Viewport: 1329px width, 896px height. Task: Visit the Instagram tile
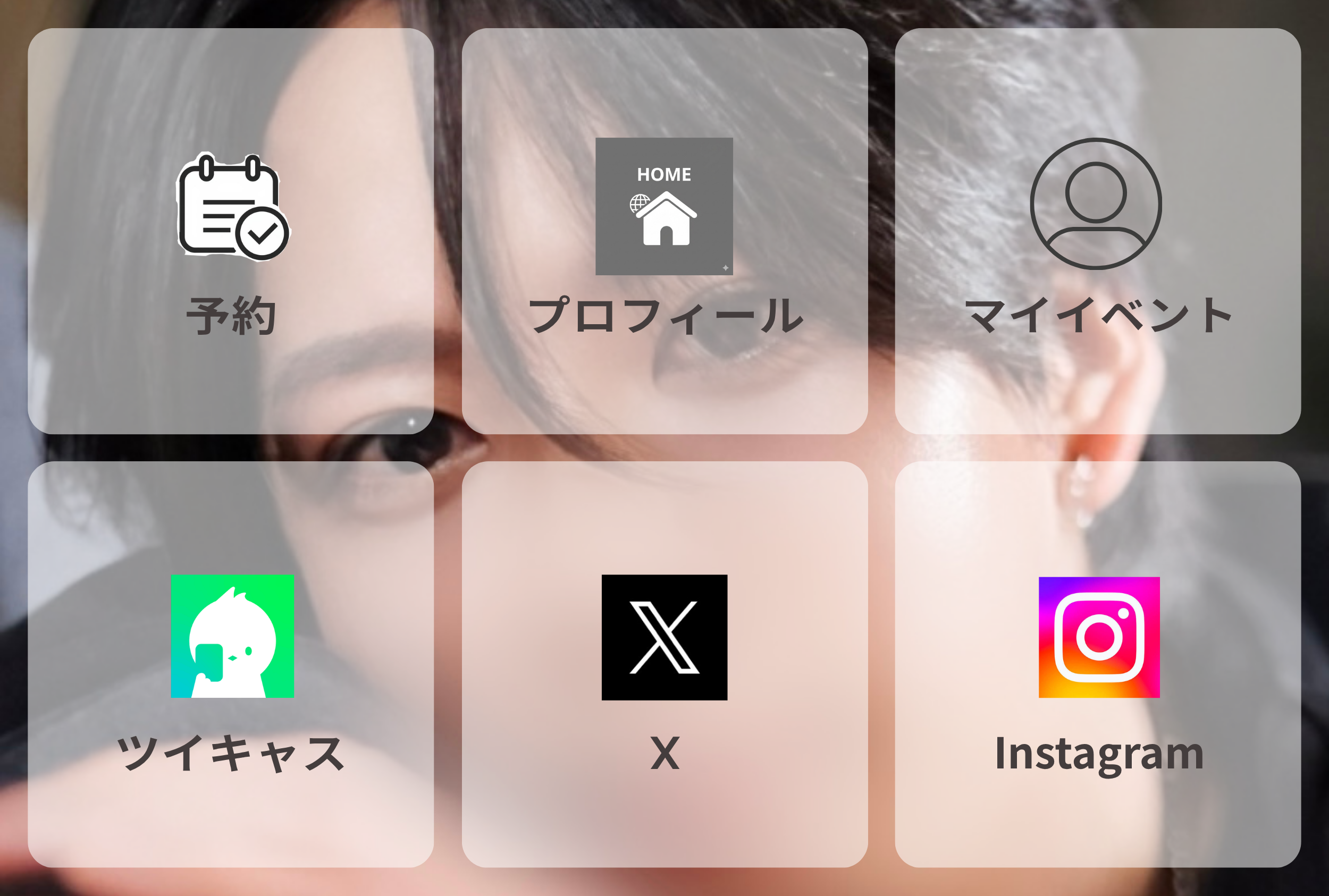pos(1098,664)
